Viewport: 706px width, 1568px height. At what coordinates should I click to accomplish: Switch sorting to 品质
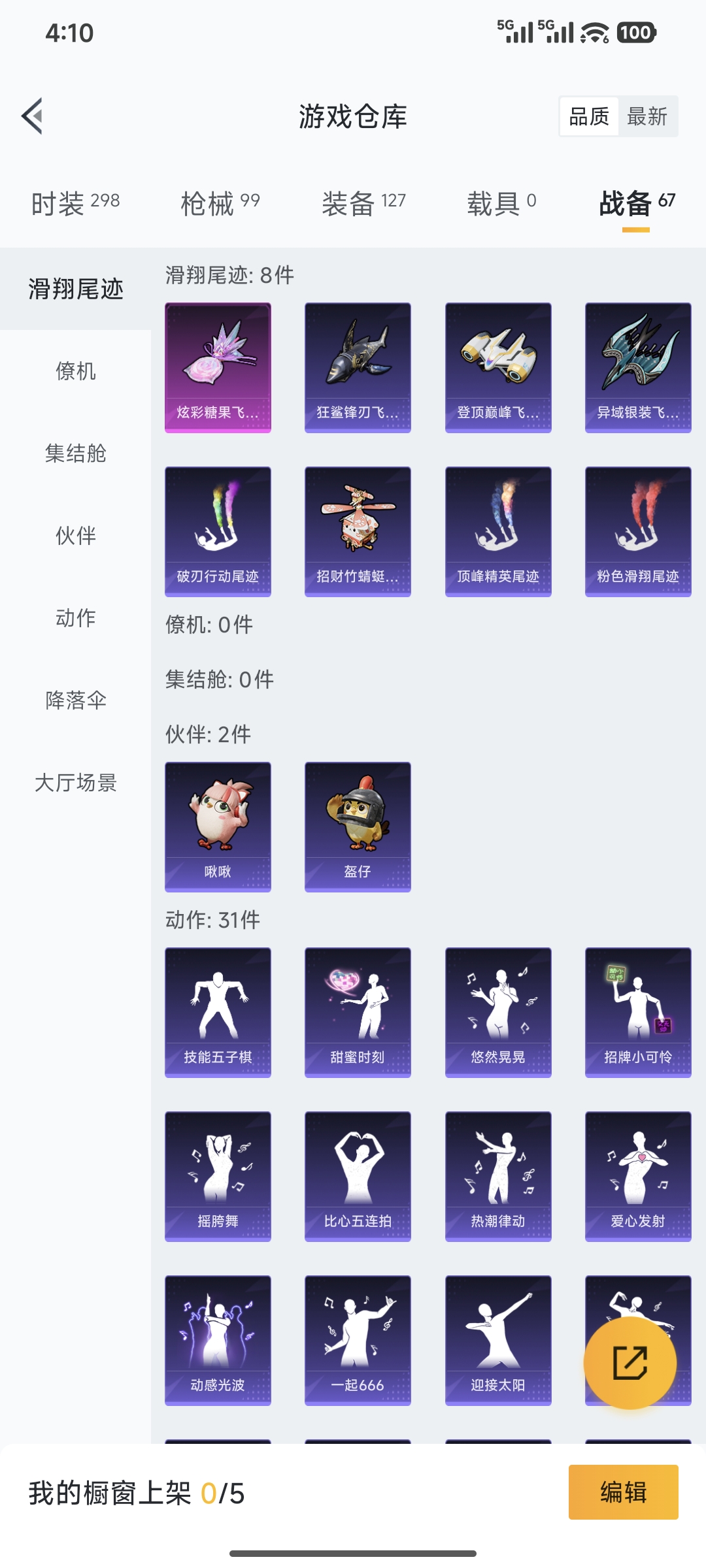[x=587, y=116]
